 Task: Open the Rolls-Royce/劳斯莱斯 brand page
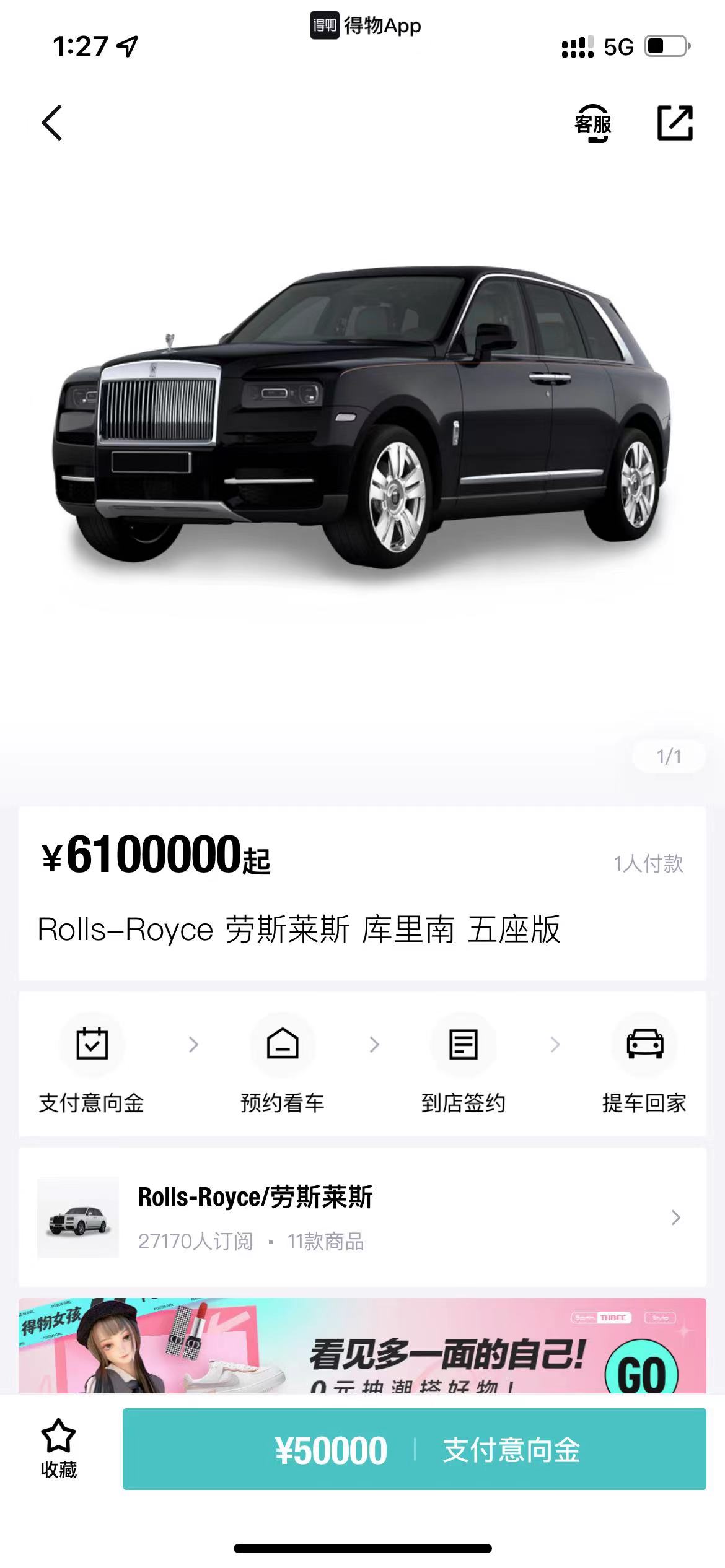pyautogui.click(x=362, y=1217)
